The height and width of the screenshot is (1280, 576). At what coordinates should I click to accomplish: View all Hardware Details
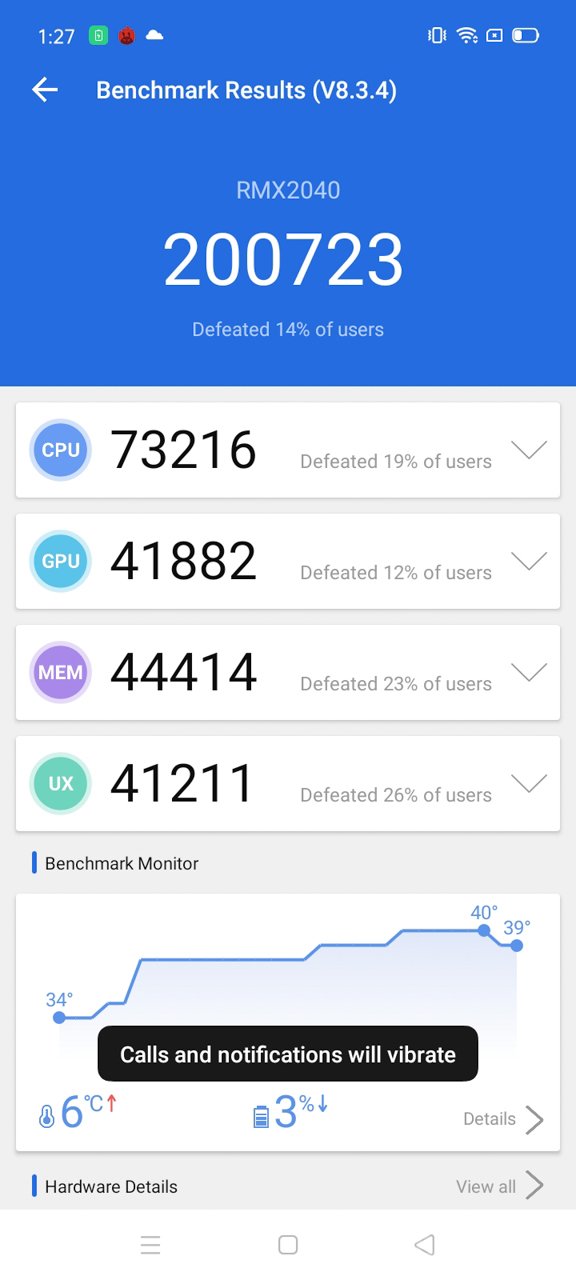pyautogui.click(x=500, y=1186)
